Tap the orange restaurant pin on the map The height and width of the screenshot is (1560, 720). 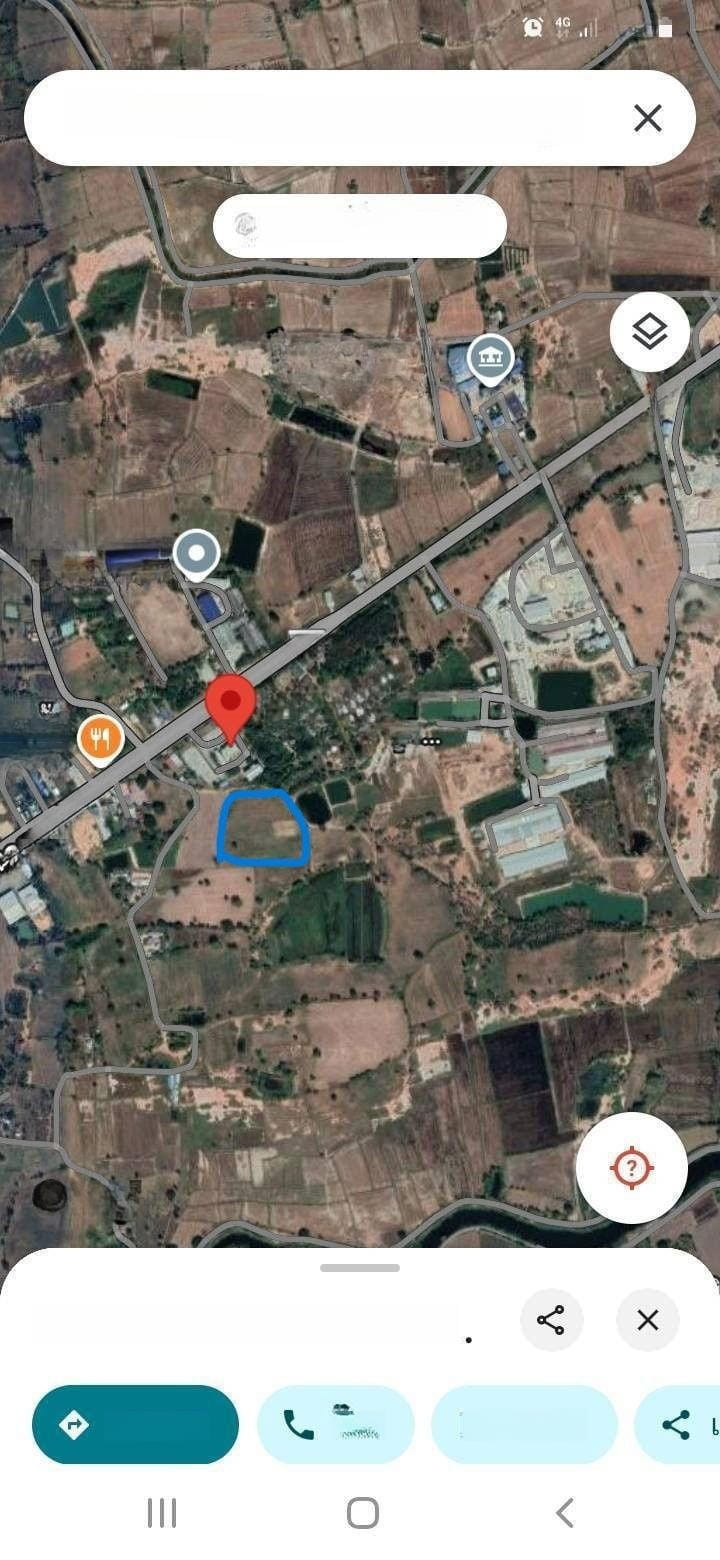tap(100, 740)
